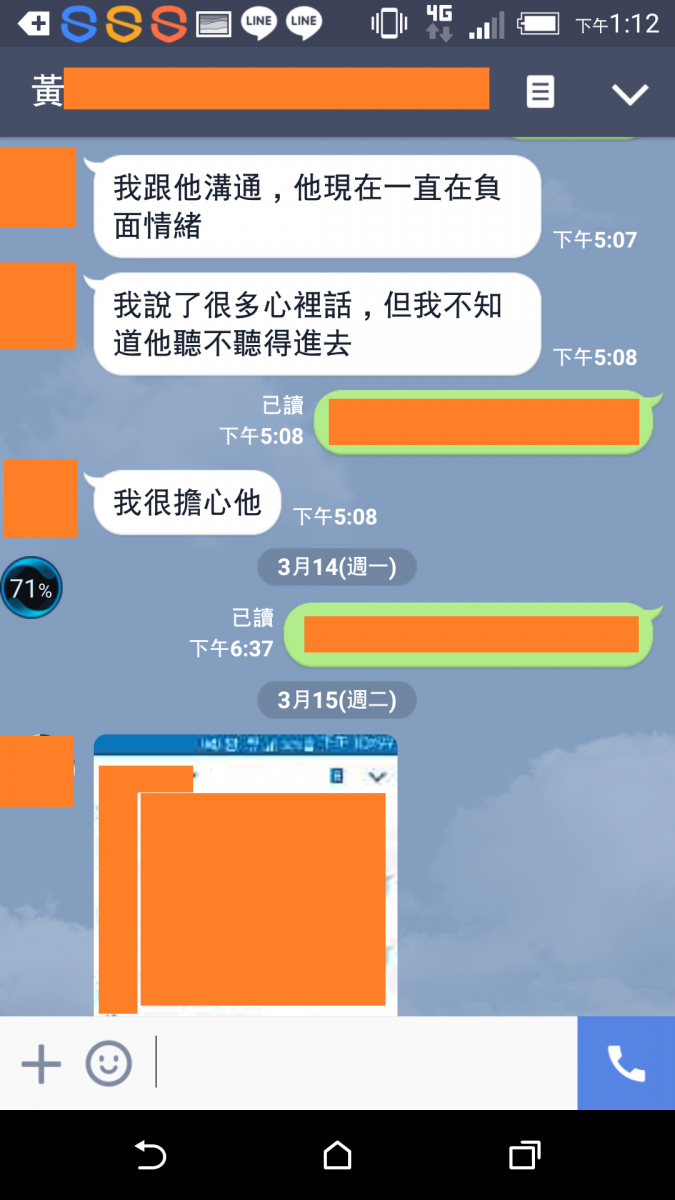
Task: Tap the floating 71% battery bubble
Action: [31, 588]
